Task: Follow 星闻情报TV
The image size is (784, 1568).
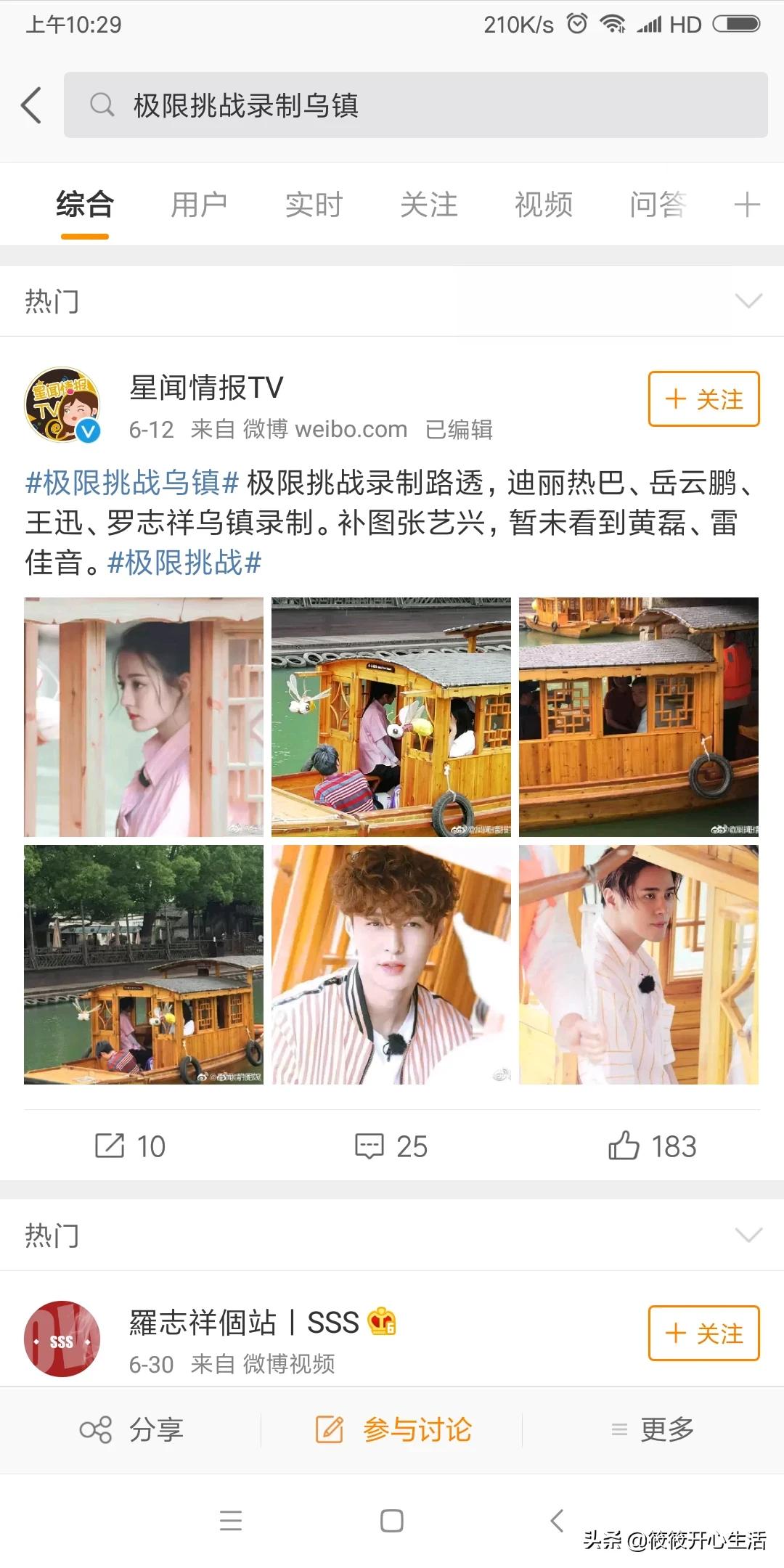Action: point(703,399)
